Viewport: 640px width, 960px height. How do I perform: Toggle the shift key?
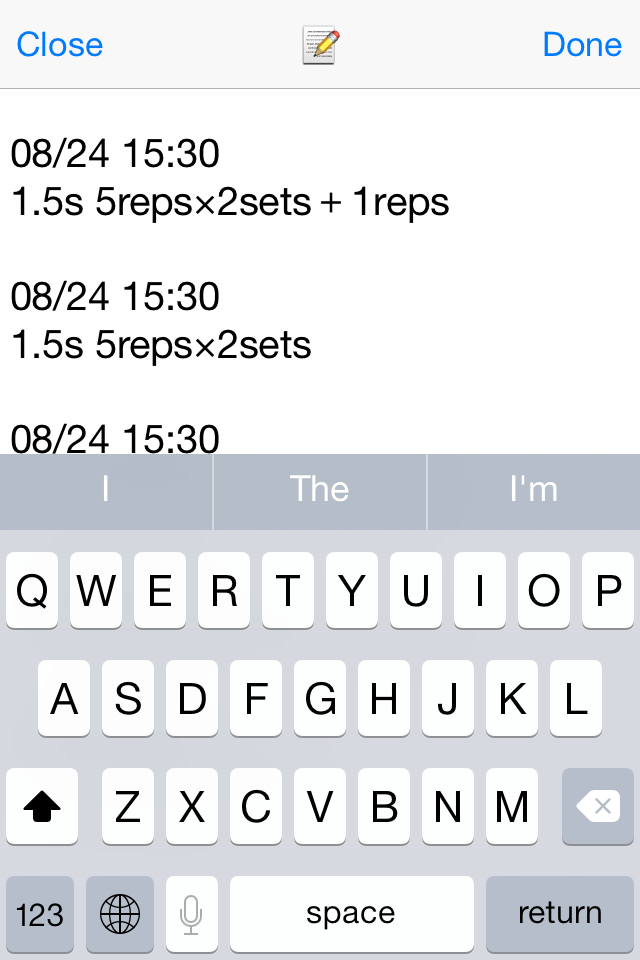click(42, 807)
